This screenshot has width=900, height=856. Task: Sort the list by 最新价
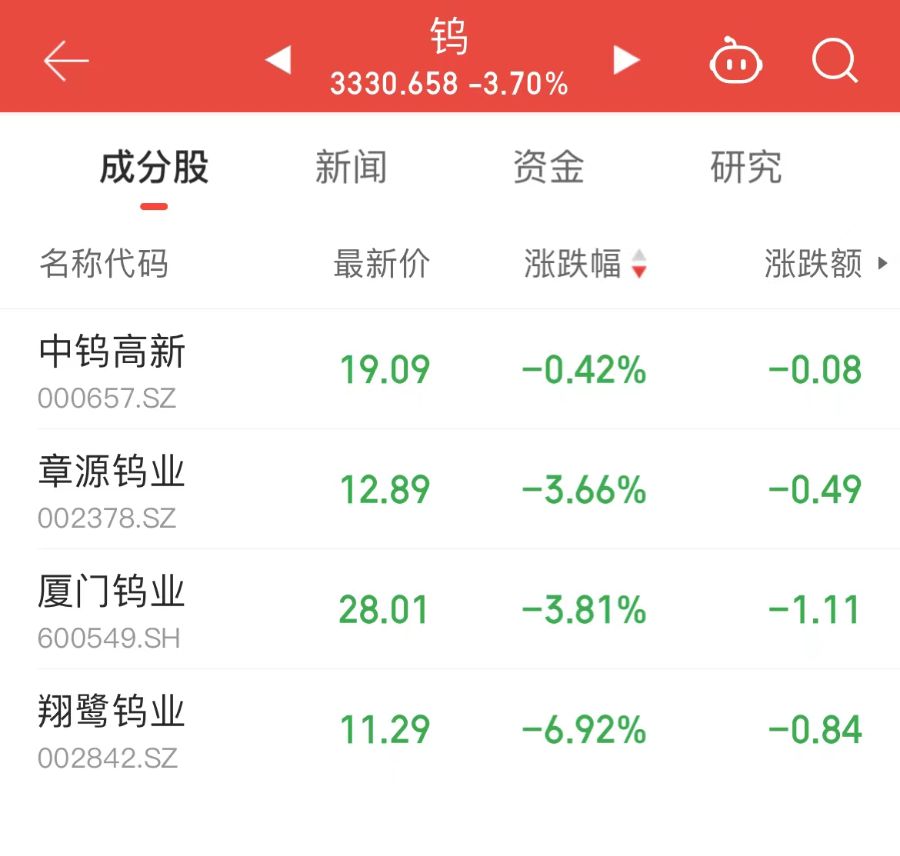click(381, 264)
